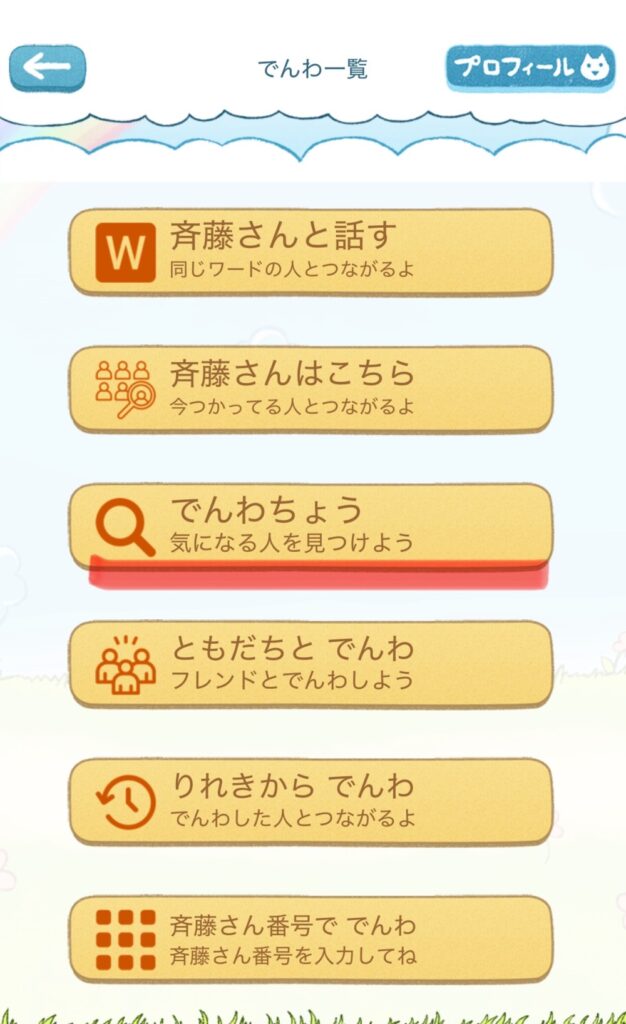
Task: Select ともだちと でんわ
Action: tap(310, 664)
